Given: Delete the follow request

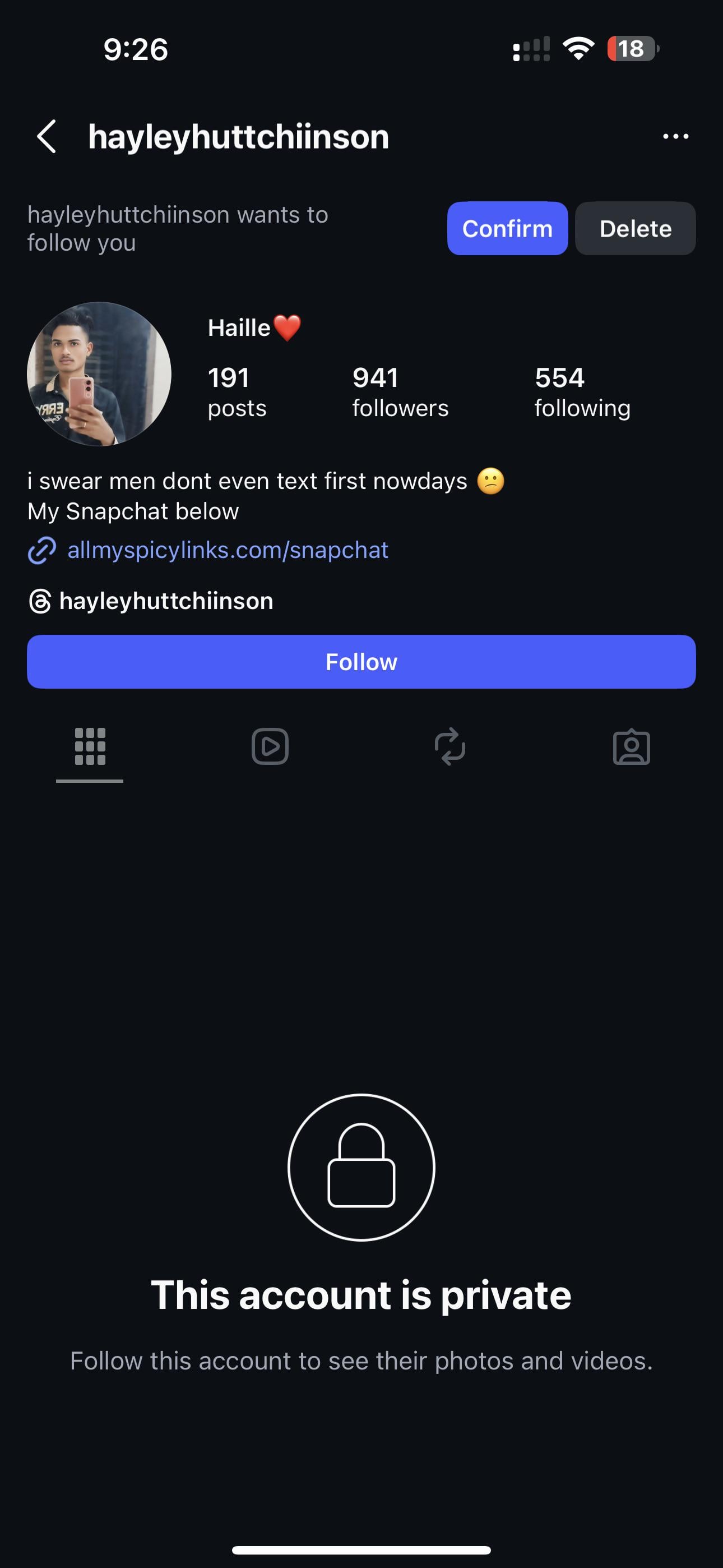Looking at the screenshot, I should click(x=635, y=229).
